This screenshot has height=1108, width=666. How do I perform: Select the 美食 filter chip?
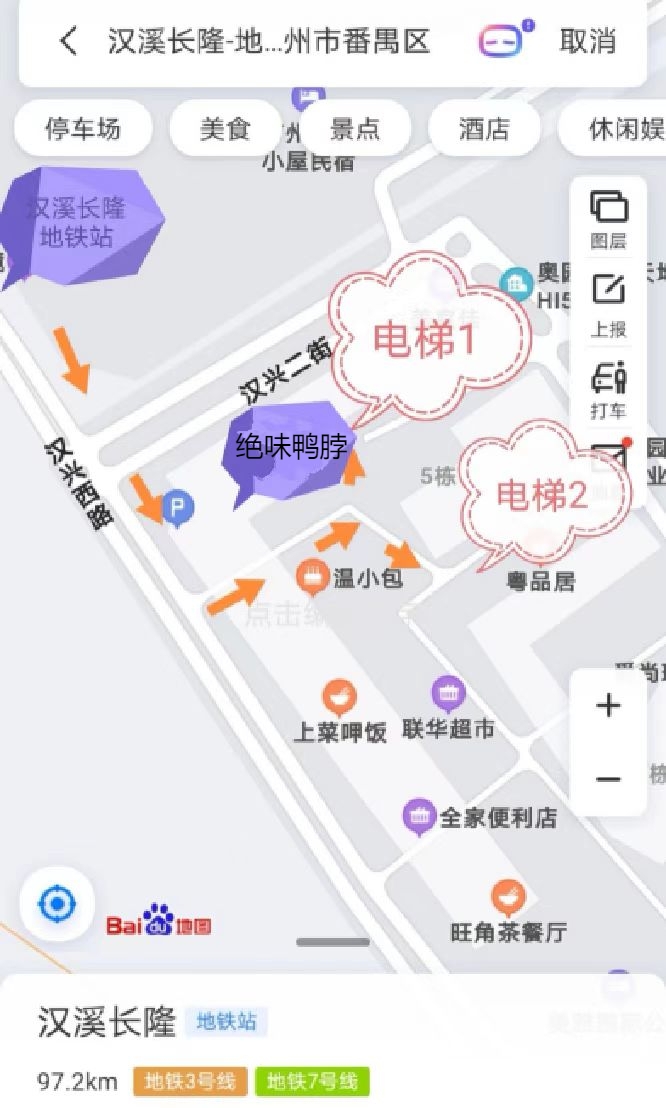click(x=225, y=129)
